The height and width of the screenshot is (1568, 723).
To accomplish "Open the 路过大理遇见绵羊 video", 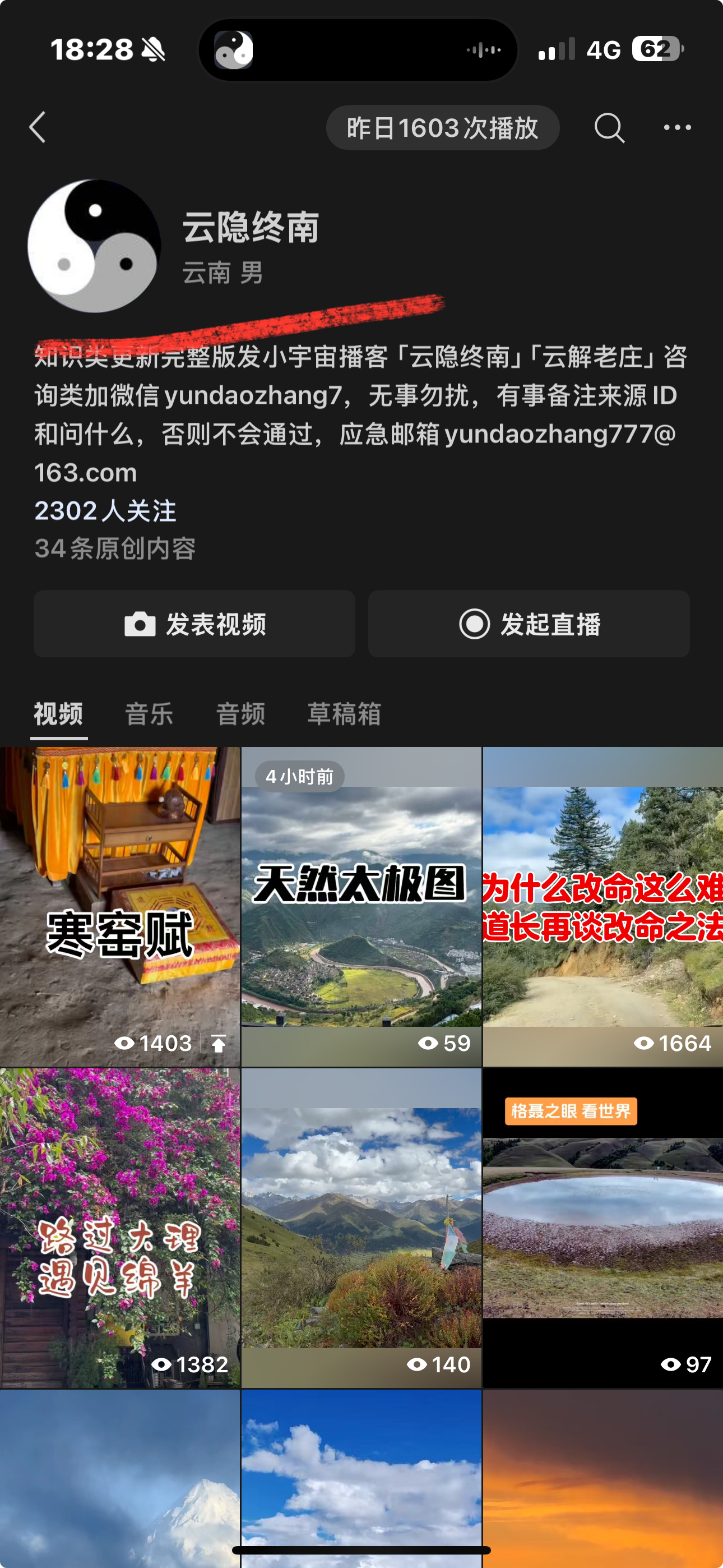I will pyautogui.click(x=120, y=1227).
